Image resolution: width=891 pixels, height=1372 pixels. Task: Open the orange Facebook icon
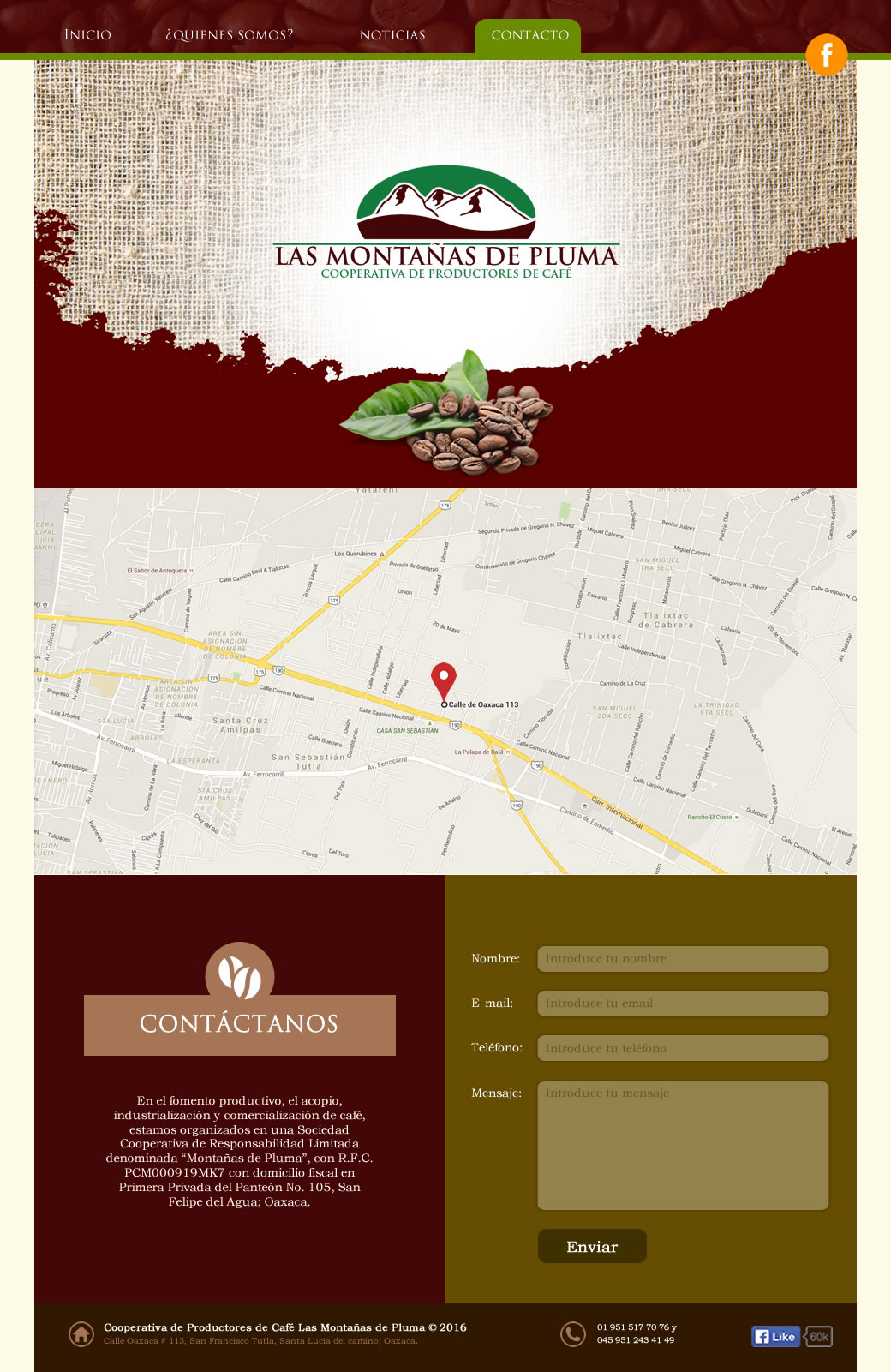826,55
